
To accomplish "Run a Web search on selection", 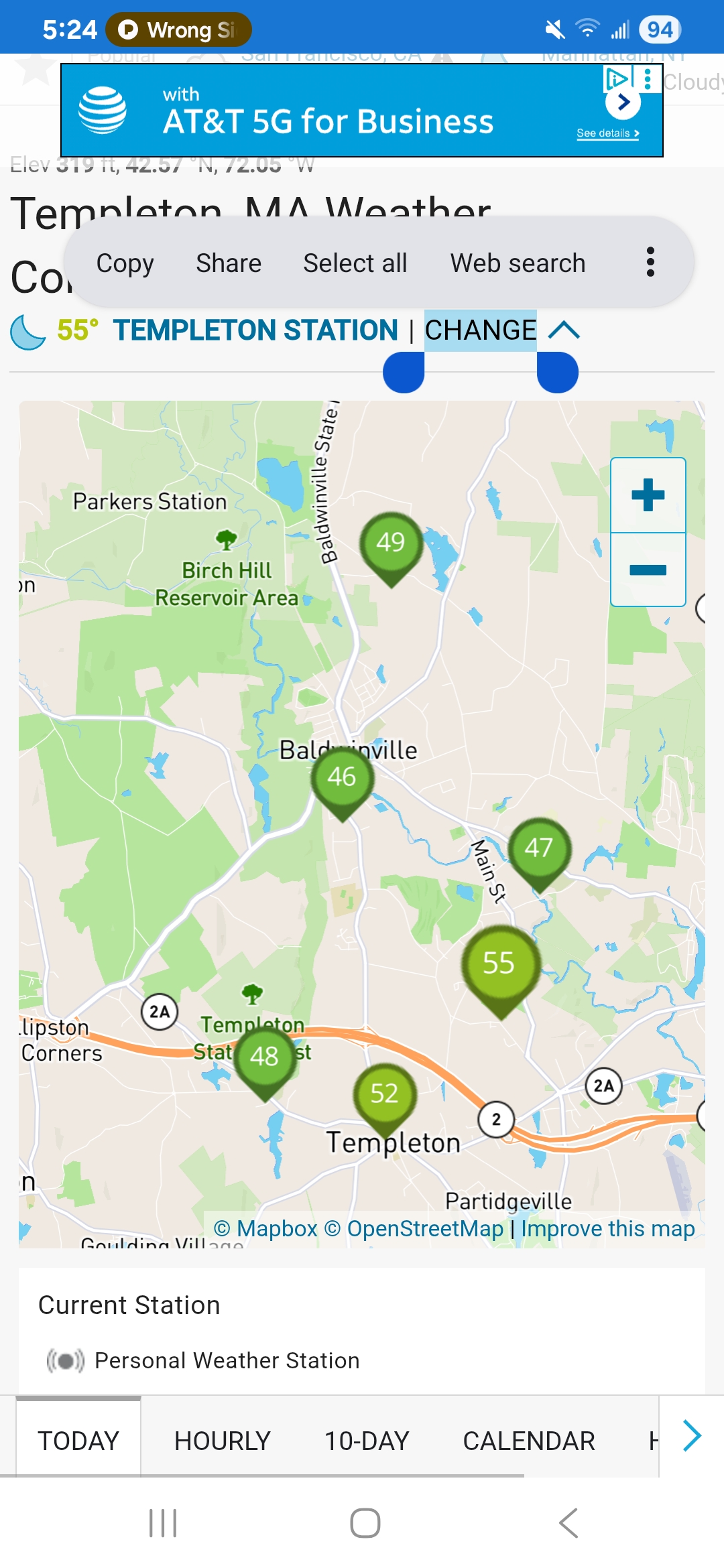I will click(518, 263).
